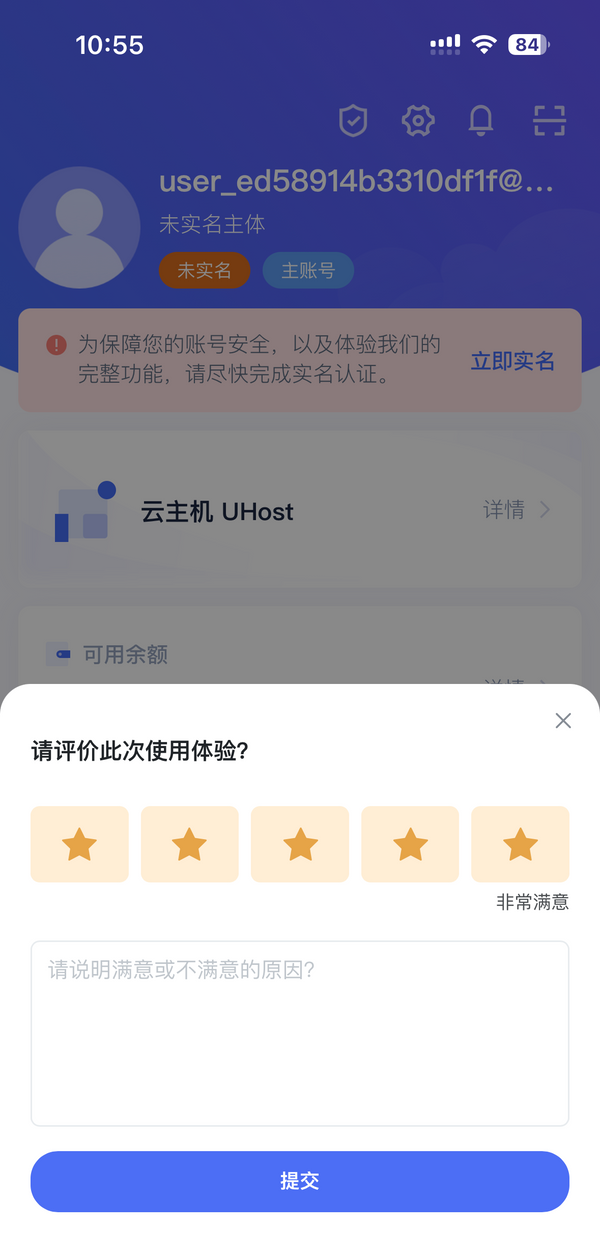
Task: Open the settings gear
Action: pos(418,121)
